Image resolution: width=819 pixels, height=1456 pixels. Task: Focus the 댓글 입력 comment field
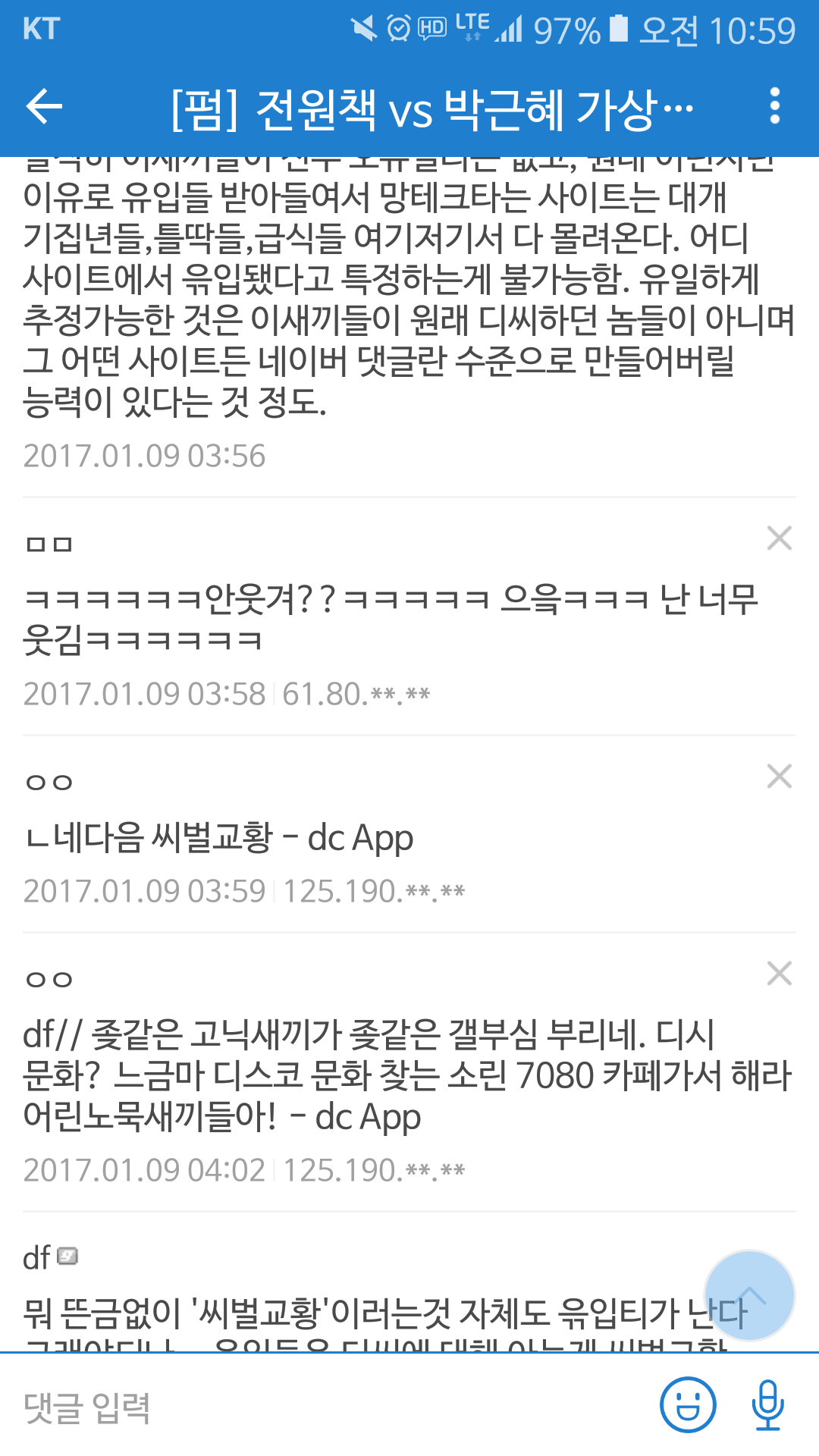tap(326, 1407)
